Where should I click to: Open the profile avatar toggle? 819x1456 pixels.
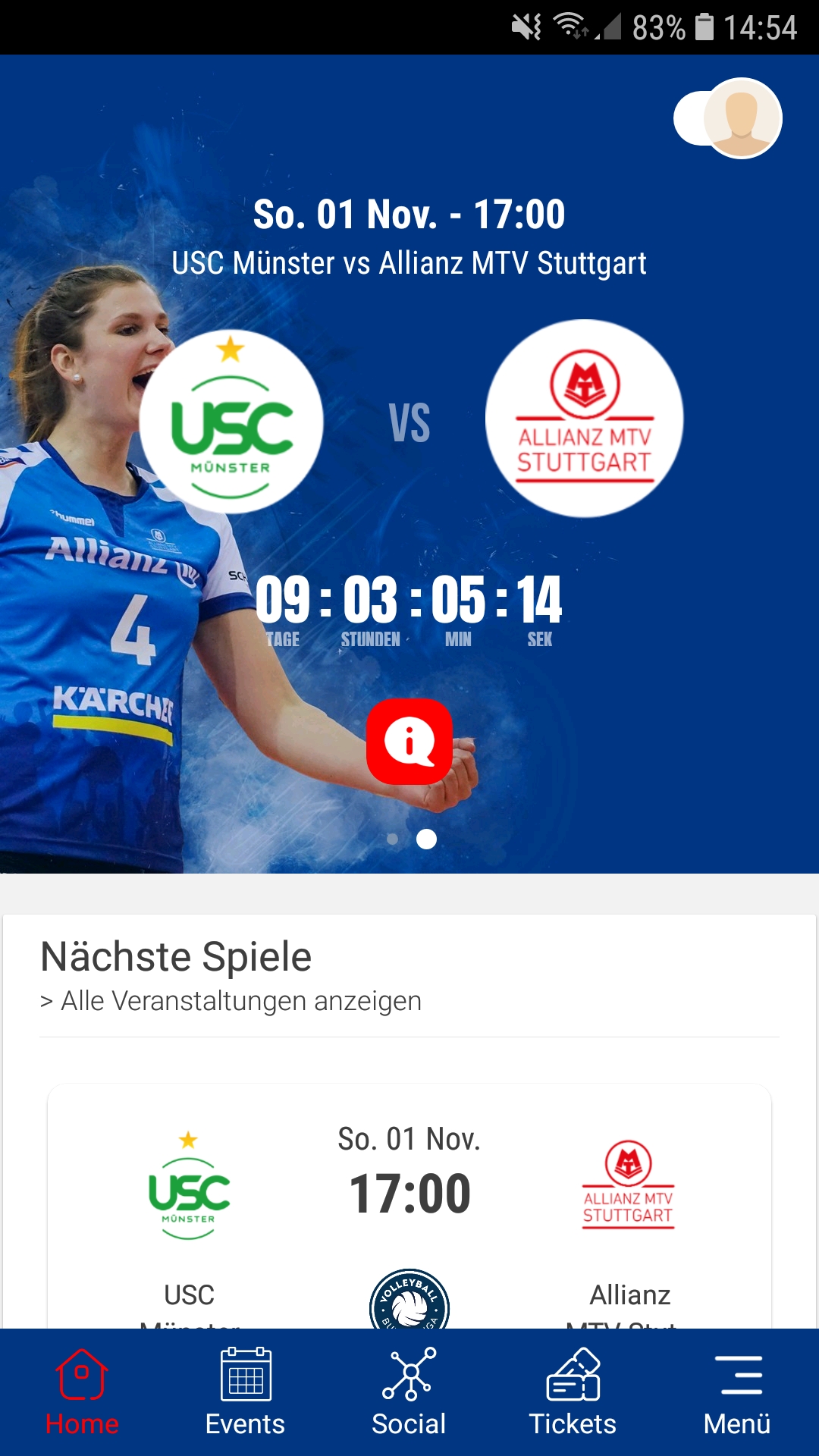(x=728, y=118)
